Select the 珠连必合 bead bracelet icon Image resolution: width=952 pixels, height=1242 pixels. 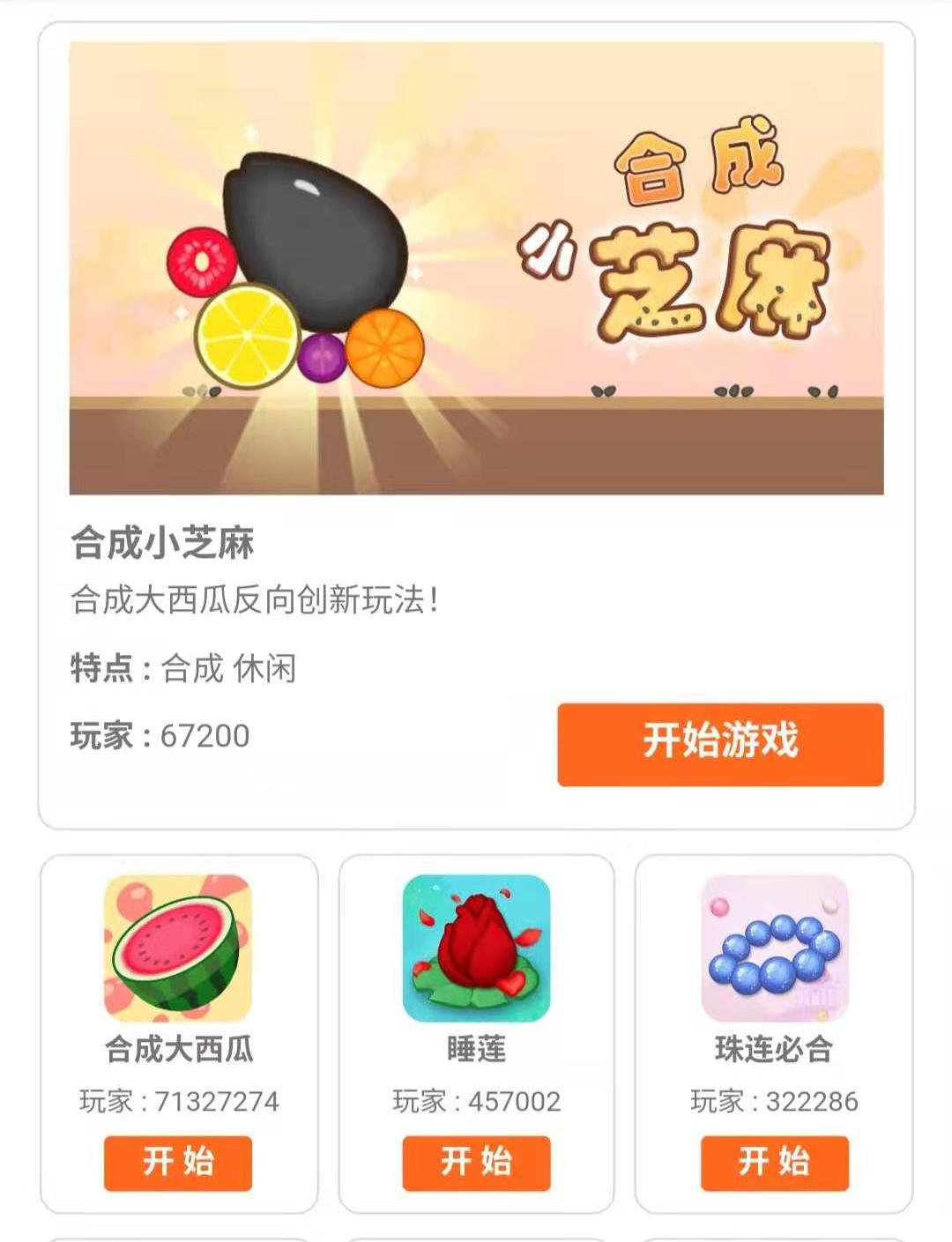tap(776, 951)
